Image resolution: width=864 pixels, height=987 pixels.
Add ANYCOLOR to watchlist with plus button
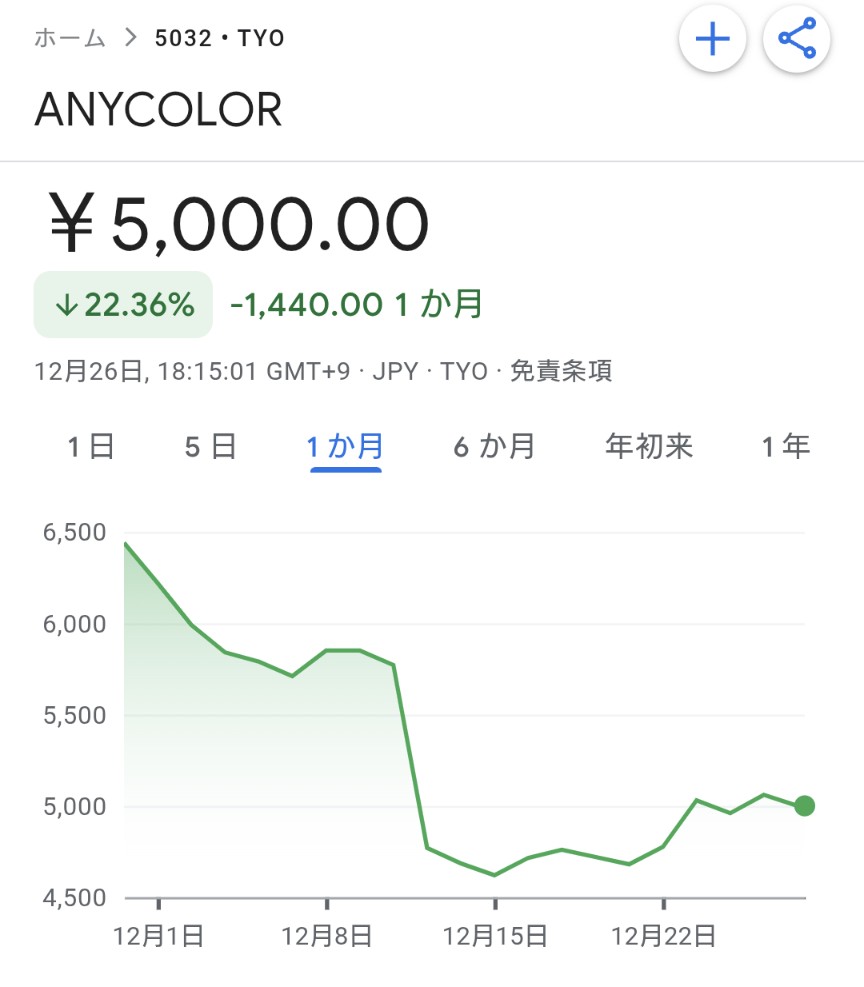point(712,40)
